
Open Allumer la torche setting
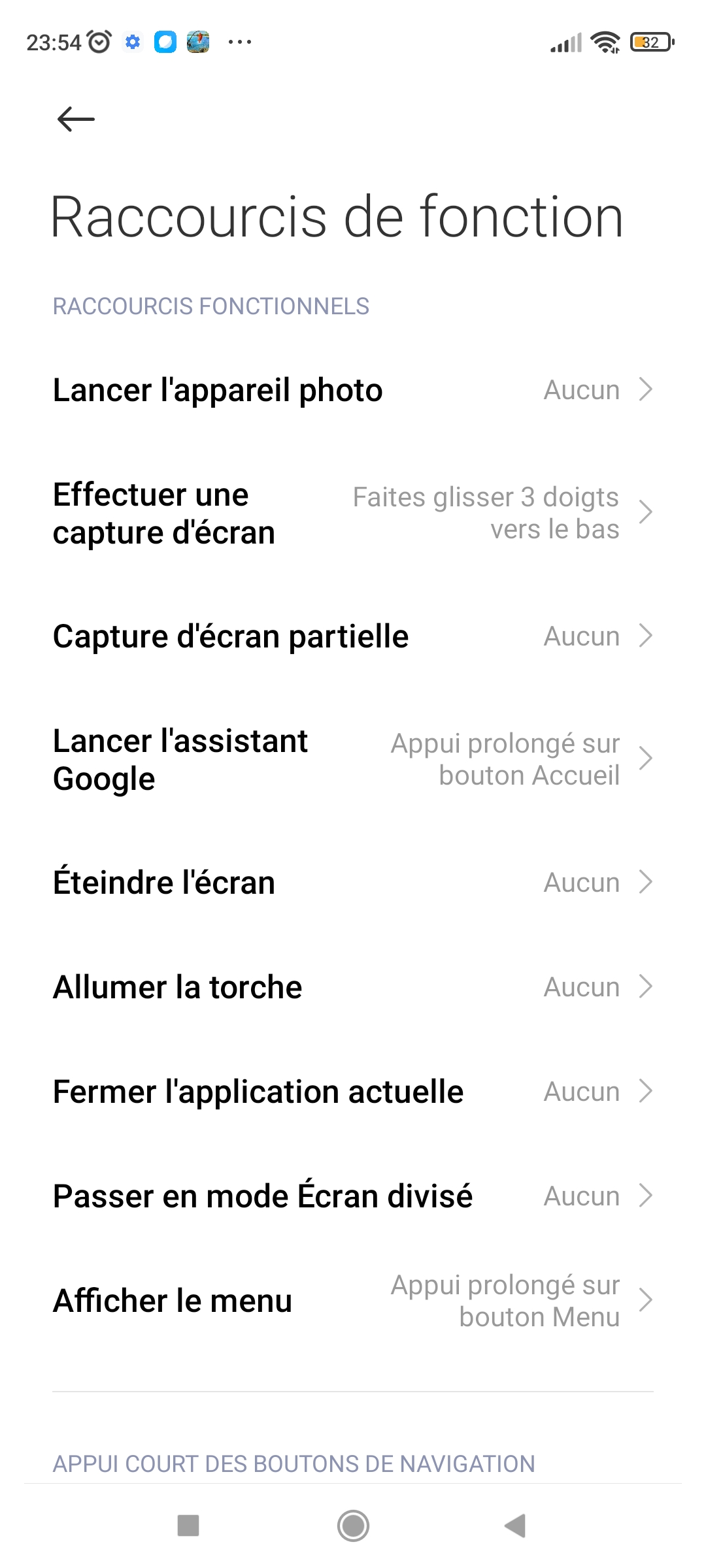pos(353,987)
